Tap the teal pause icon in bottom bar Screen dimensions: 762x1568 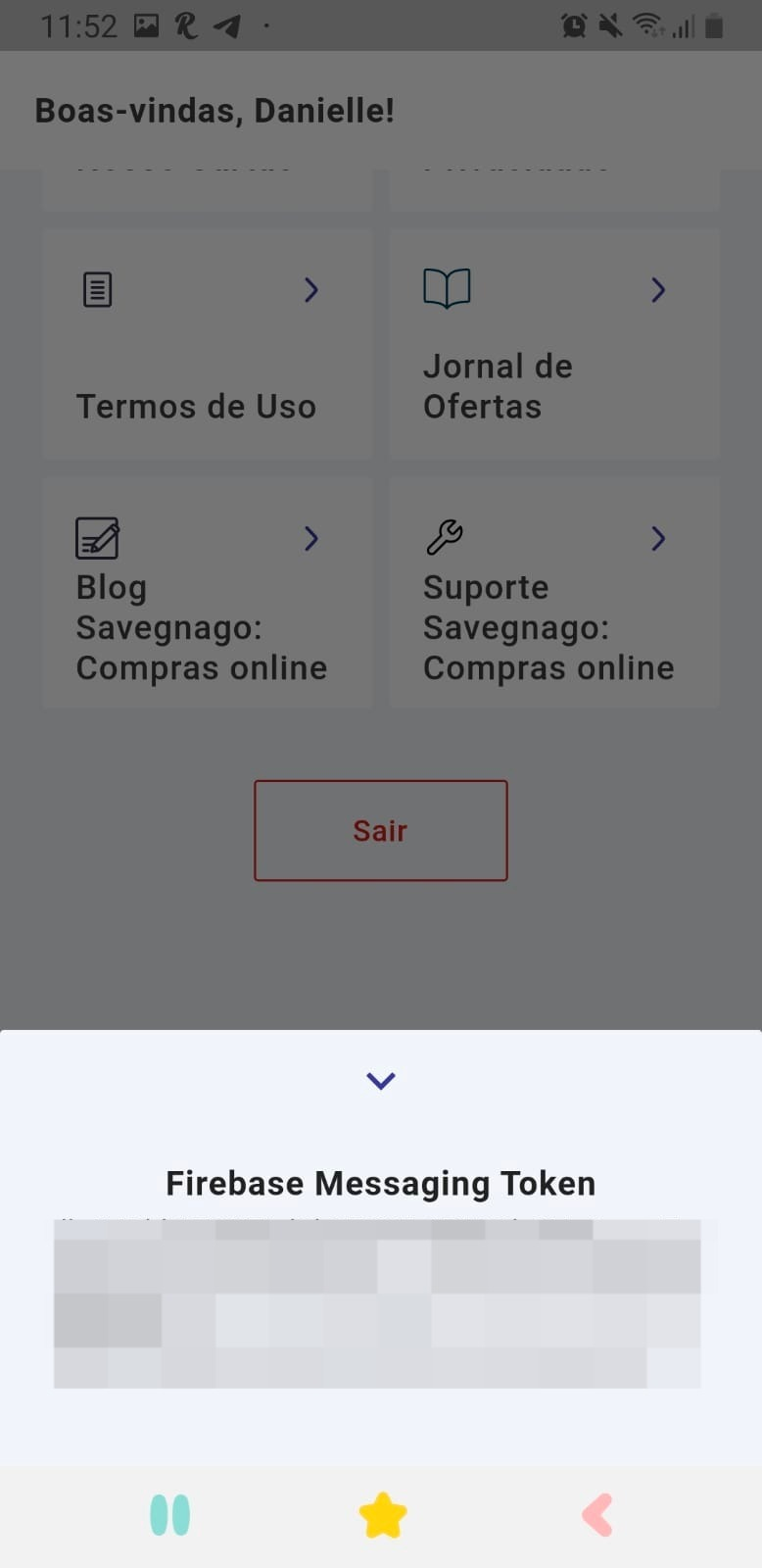pos(171,1514)
